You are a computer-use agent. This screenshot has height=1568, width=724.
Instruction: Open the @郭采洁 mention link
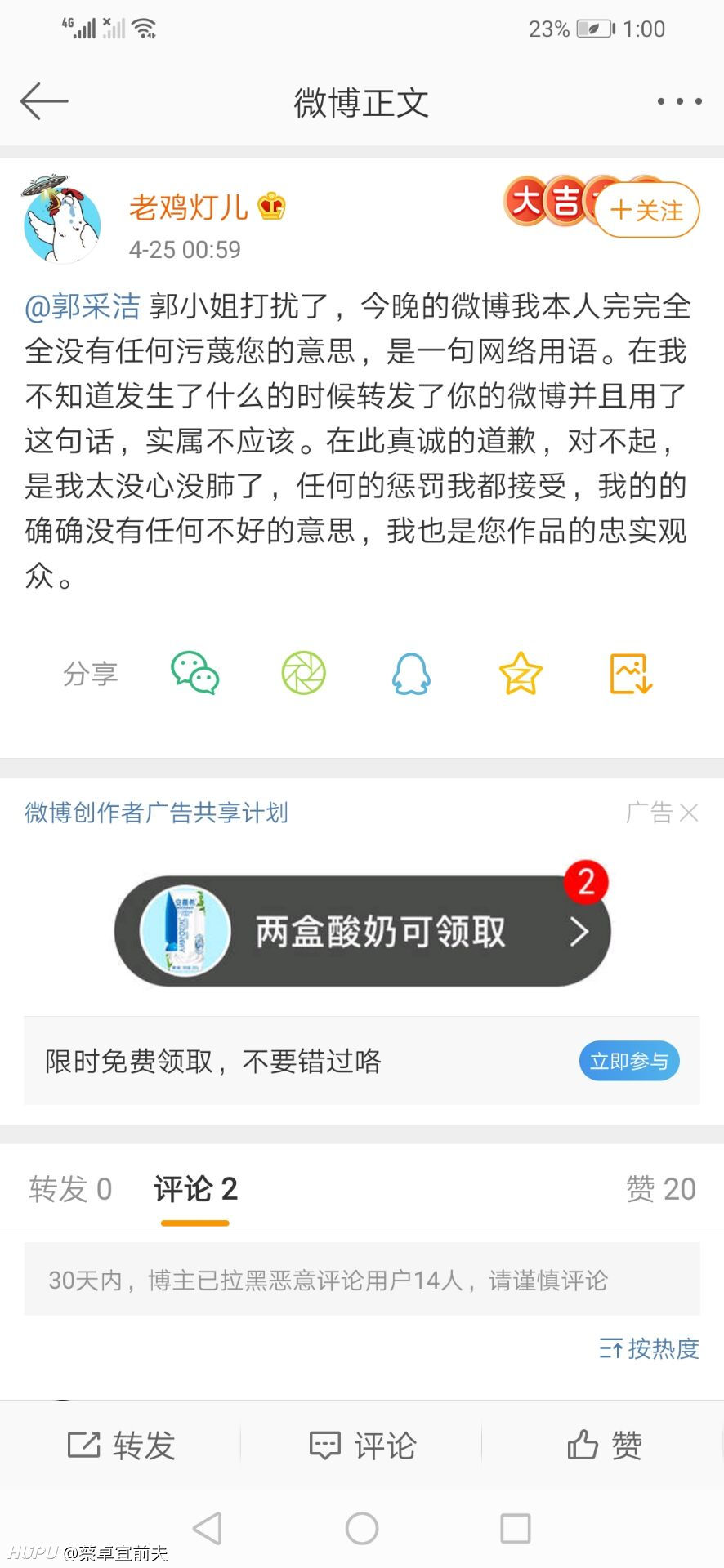pos(83,306)
